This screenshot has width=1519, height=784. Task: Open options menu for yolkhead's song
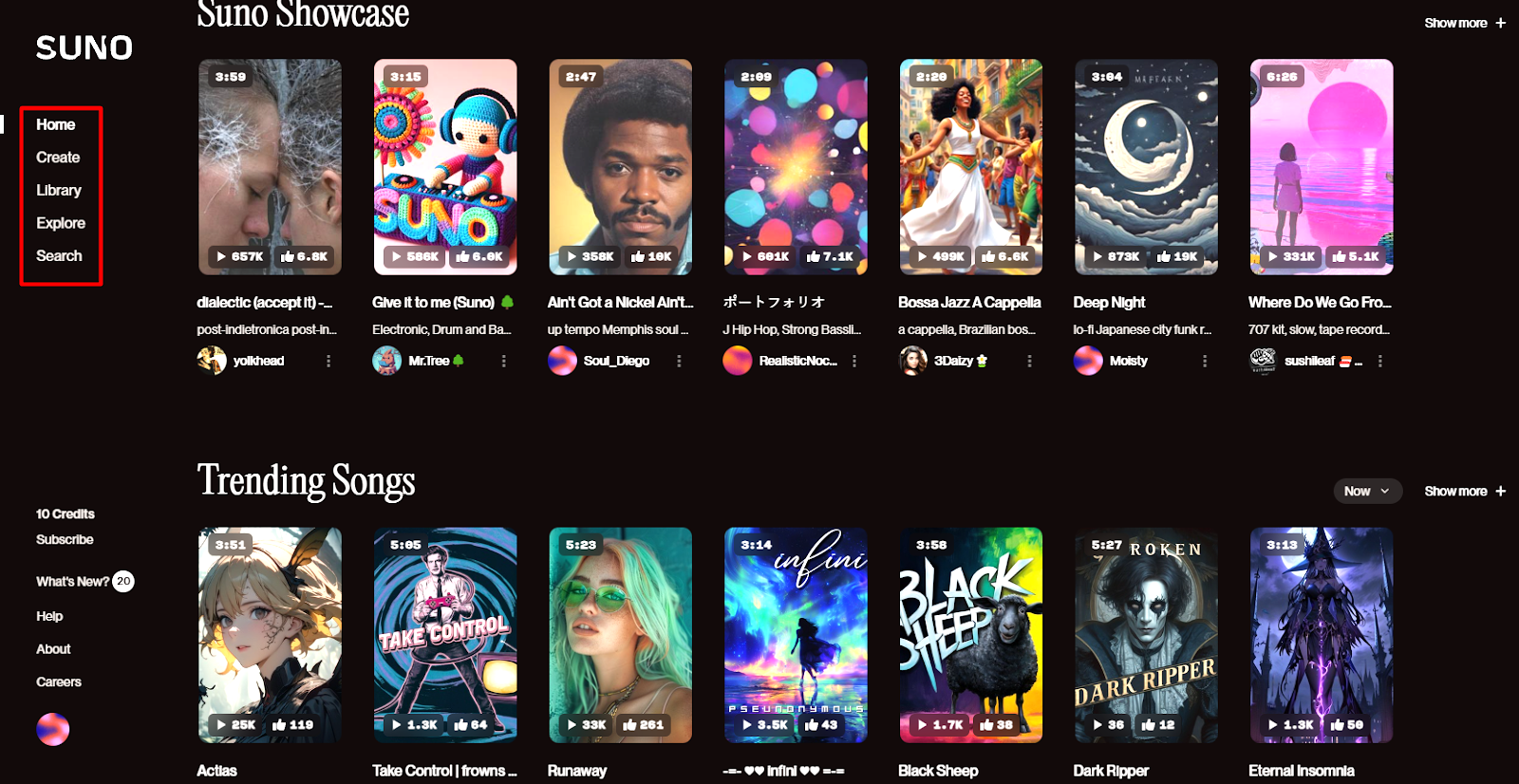click(328, 361)
